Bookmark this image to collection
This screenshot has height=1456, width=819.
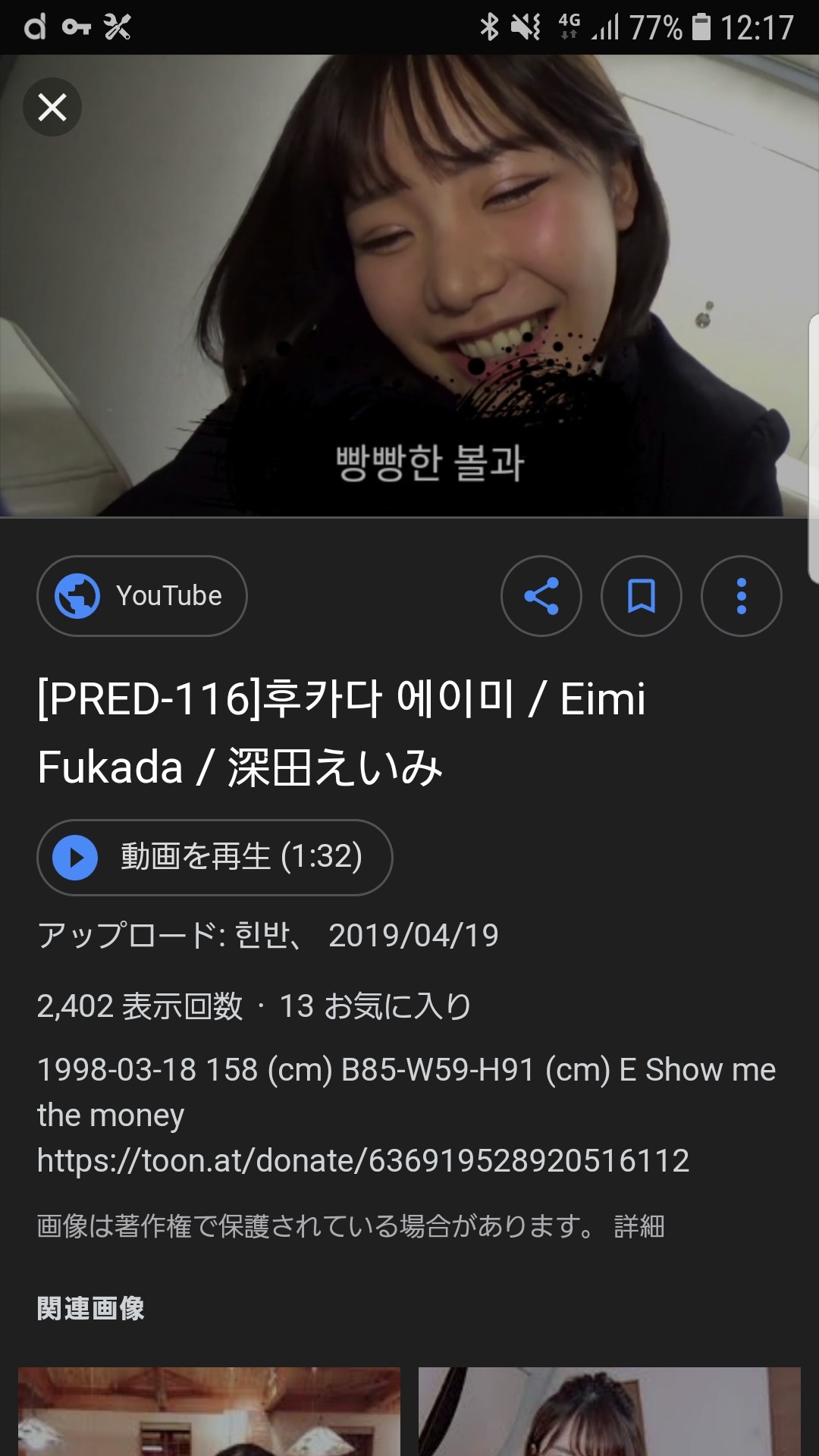pos(642,596)
